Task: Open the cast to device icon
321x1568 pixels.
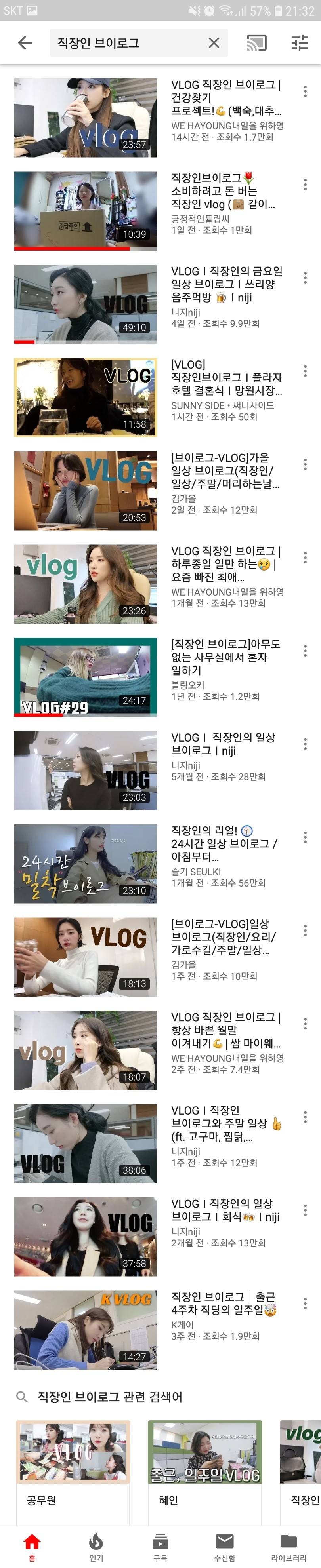Action: [x=256, y=43]
